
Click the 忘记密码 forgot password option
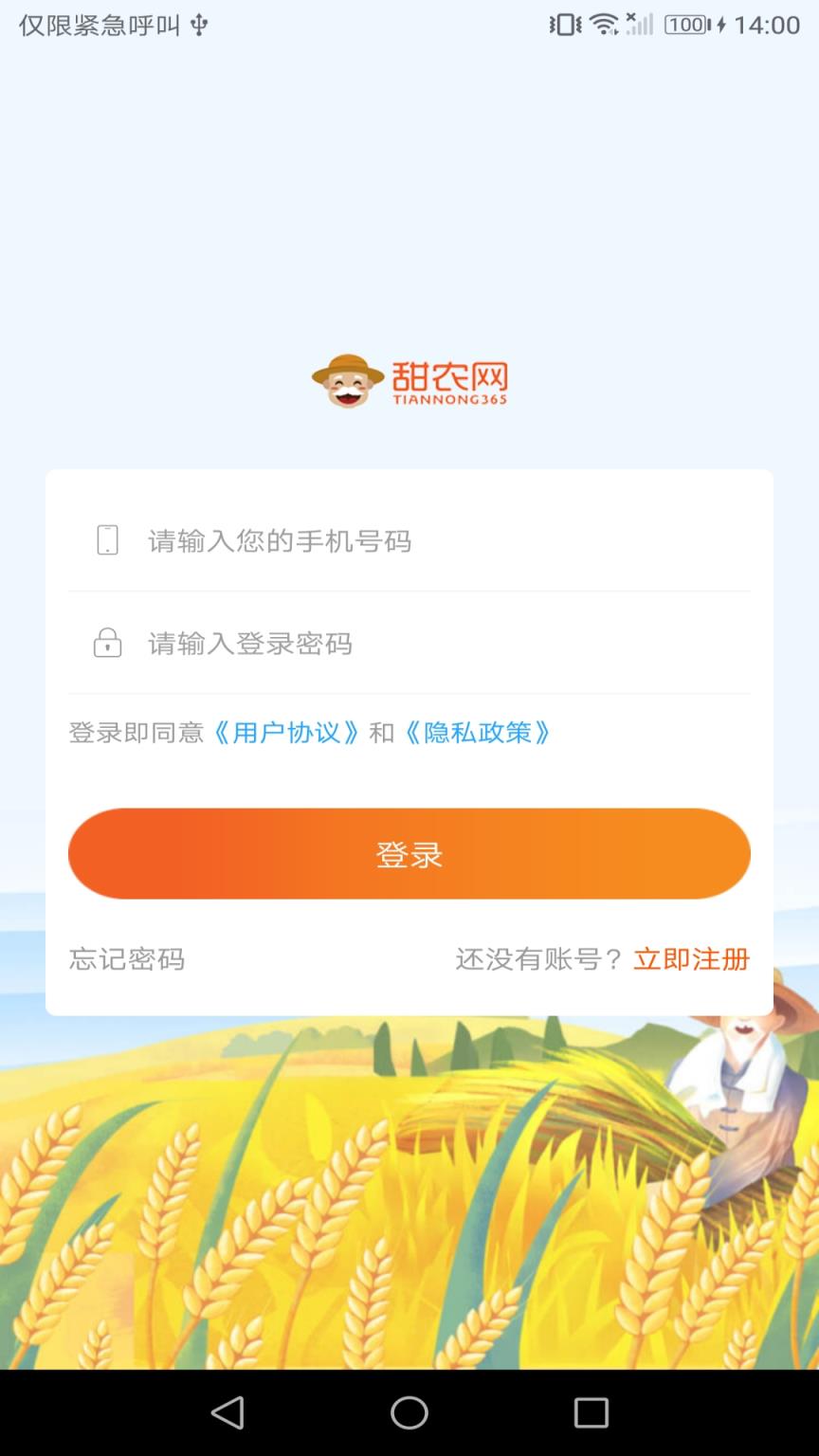pos(127,959)
